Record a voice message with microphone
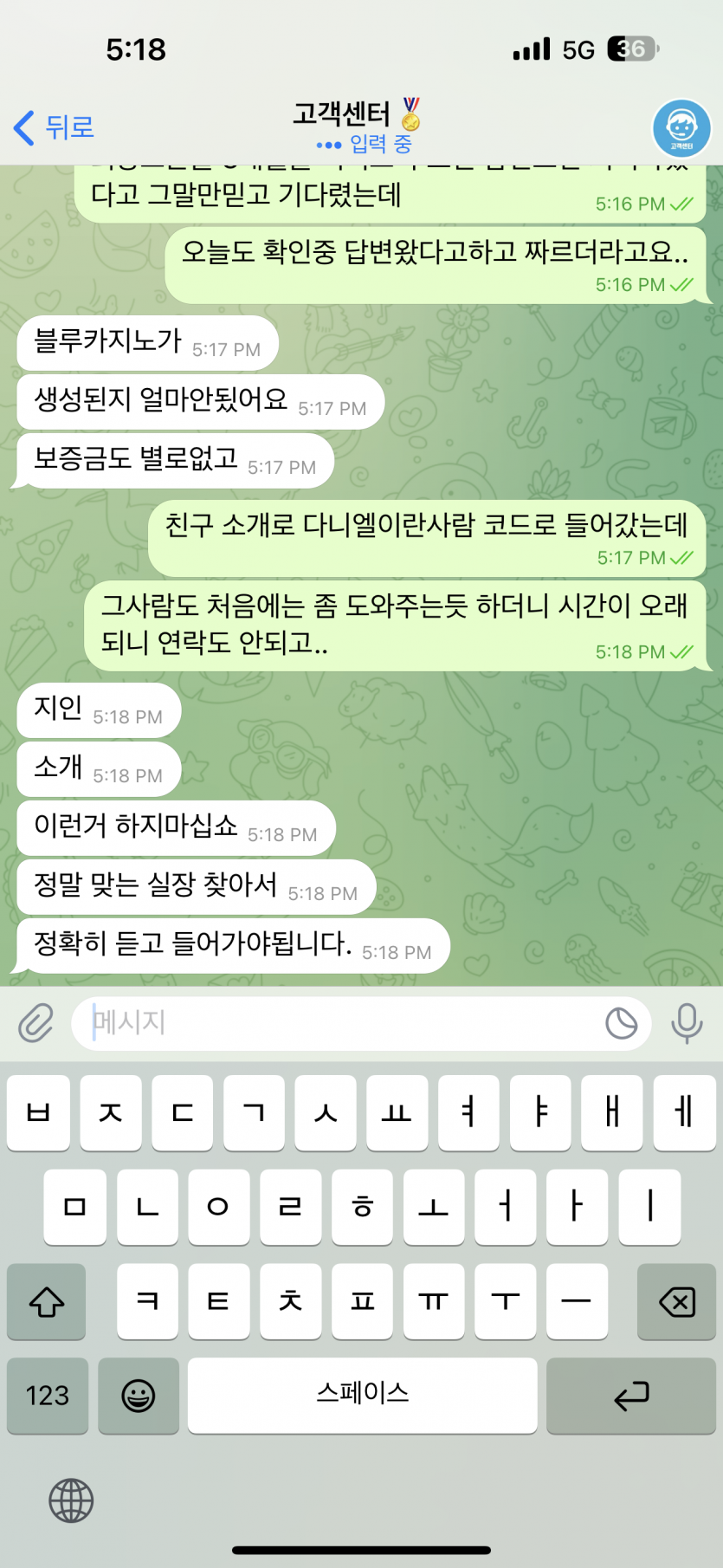 [x=687, y=1023]
